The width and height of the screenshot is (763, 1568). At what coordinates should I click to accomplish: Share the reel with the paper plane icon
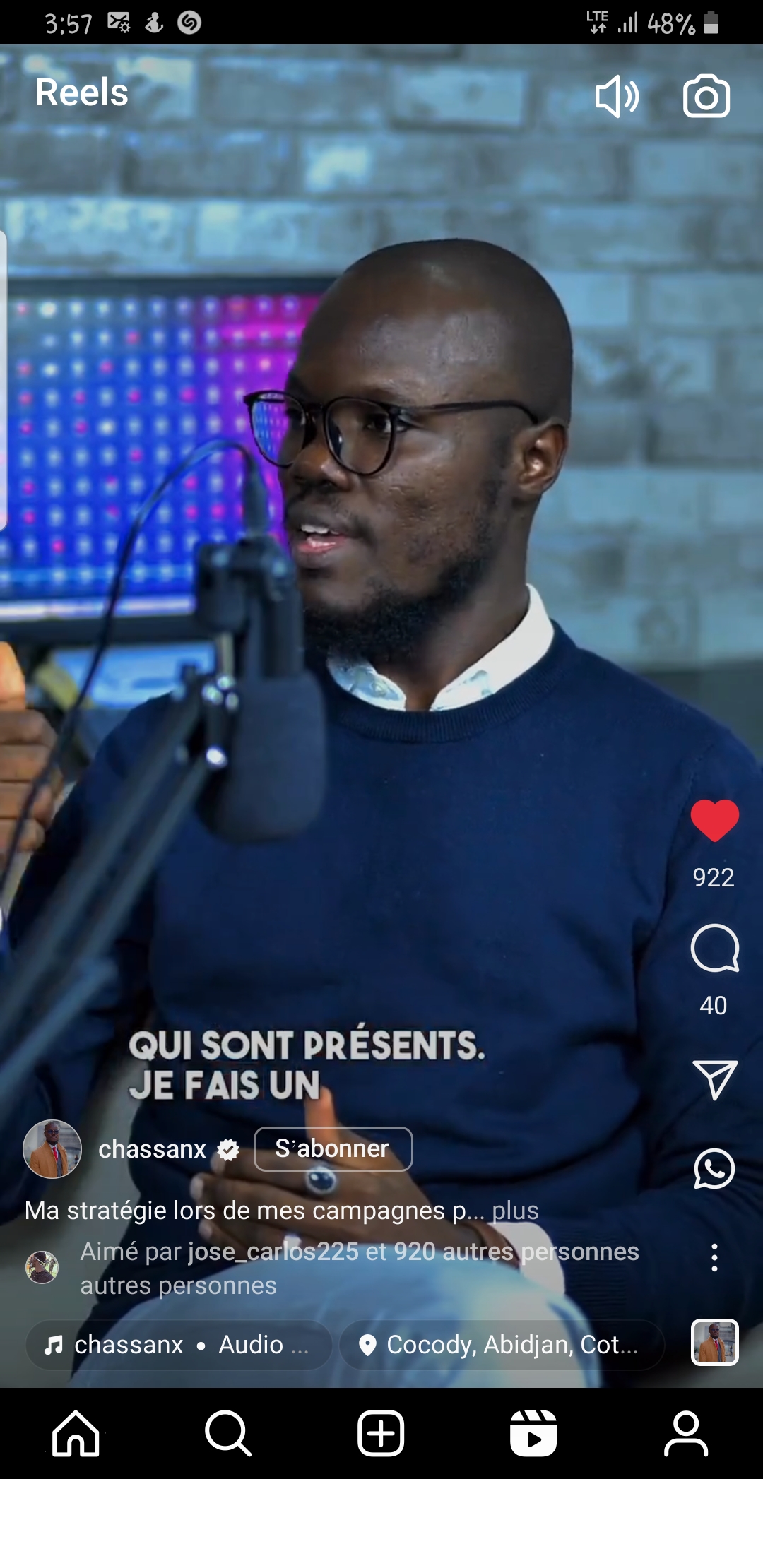pyautogui.click(x=714, y=1079)
